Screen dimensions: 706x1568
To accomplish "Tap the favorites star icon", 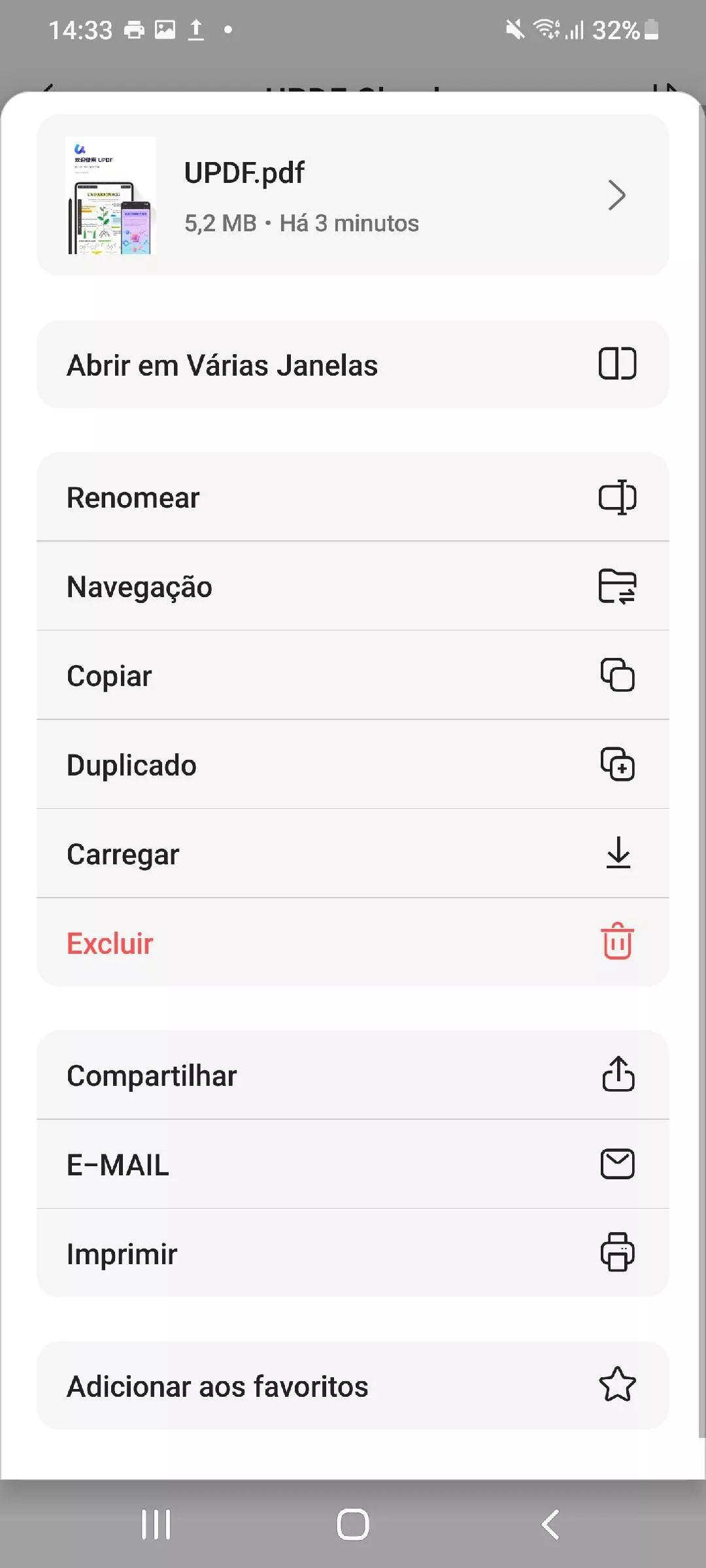I will [x=616, y=1384].
